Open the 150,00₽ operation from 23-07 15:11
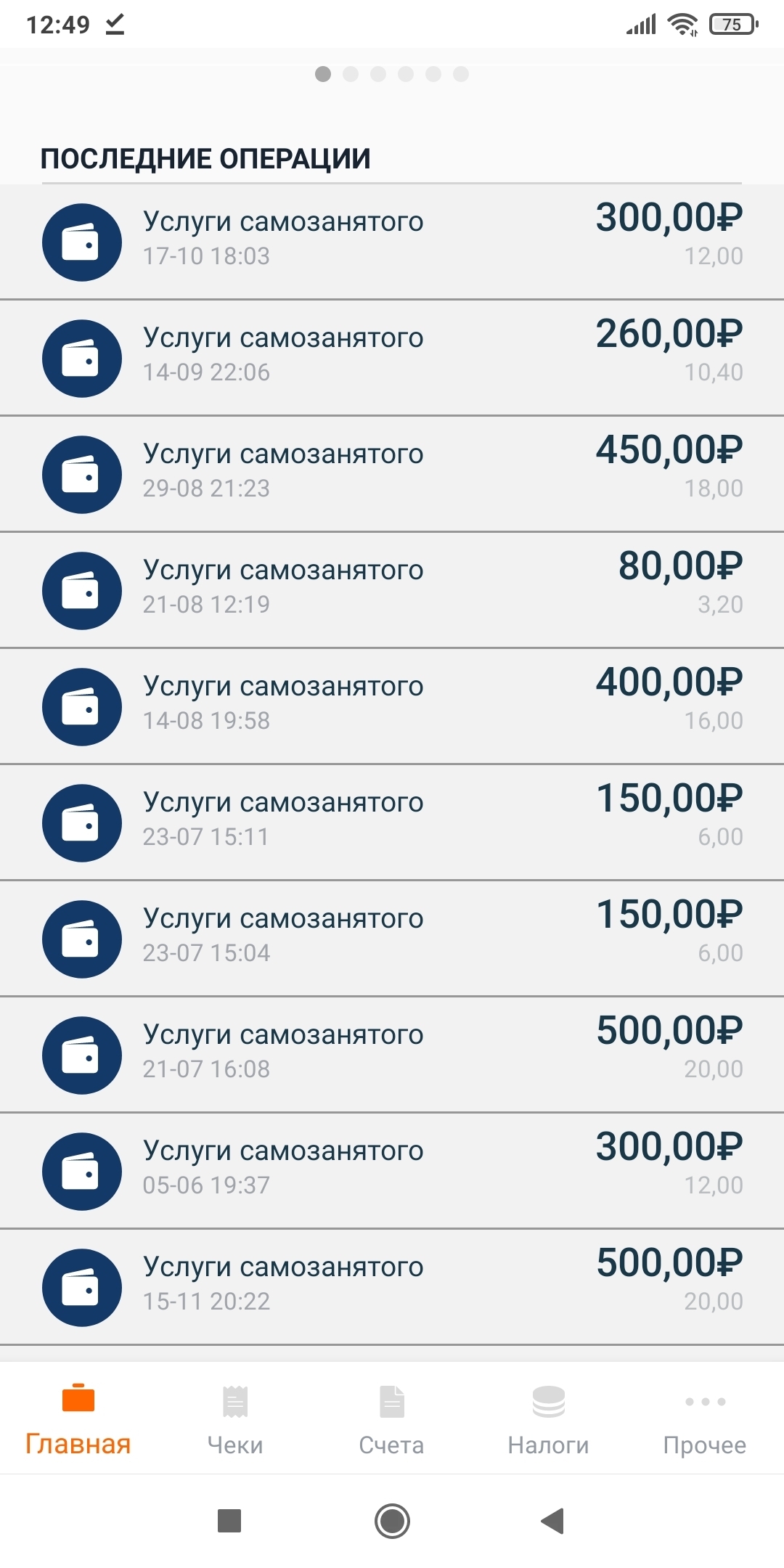 [x=392, y=822]
